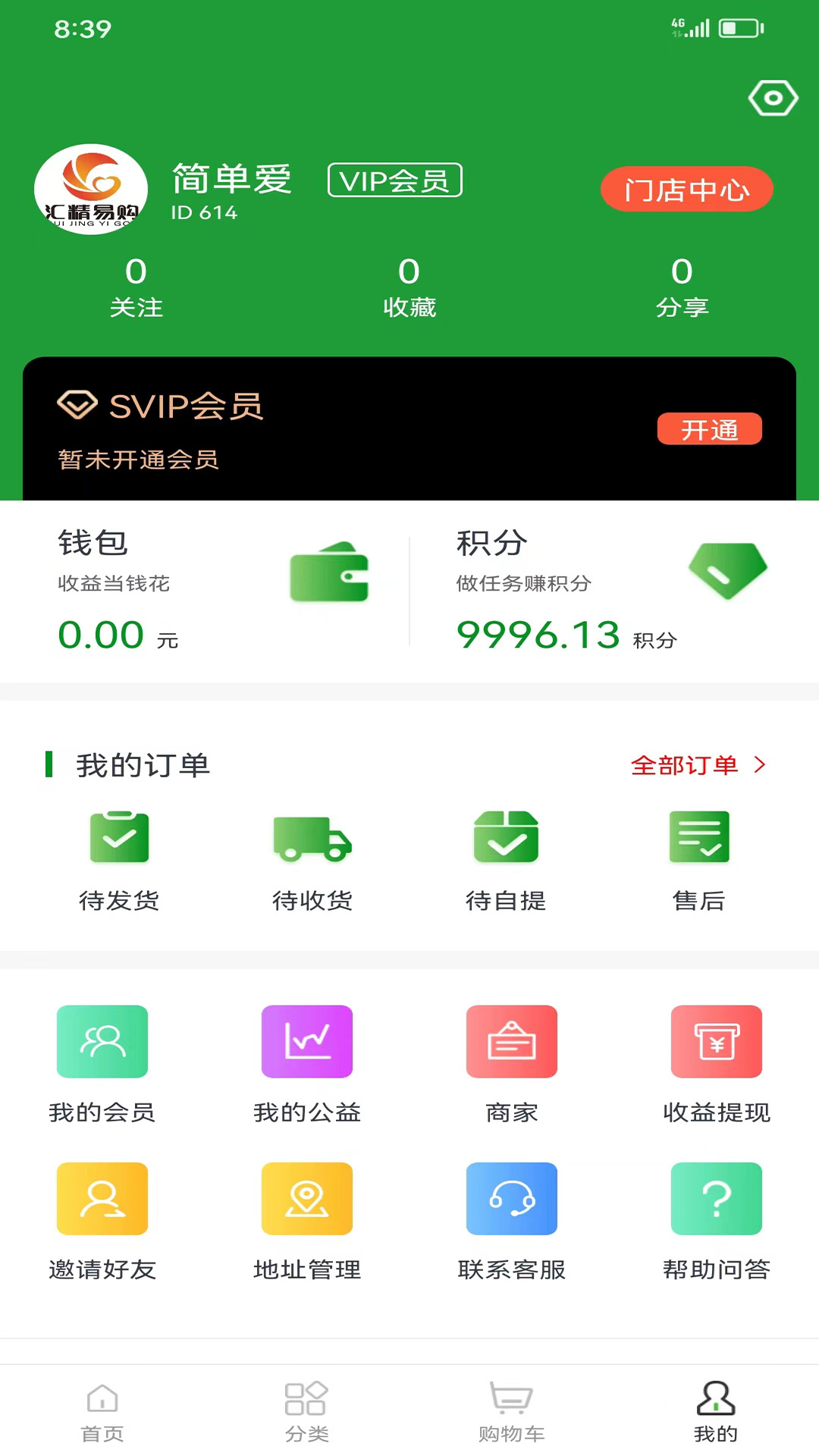Screen dimensions: 819x1456
Task: Switch to the 购物车 cart tab
Action: pos(512,1412)
